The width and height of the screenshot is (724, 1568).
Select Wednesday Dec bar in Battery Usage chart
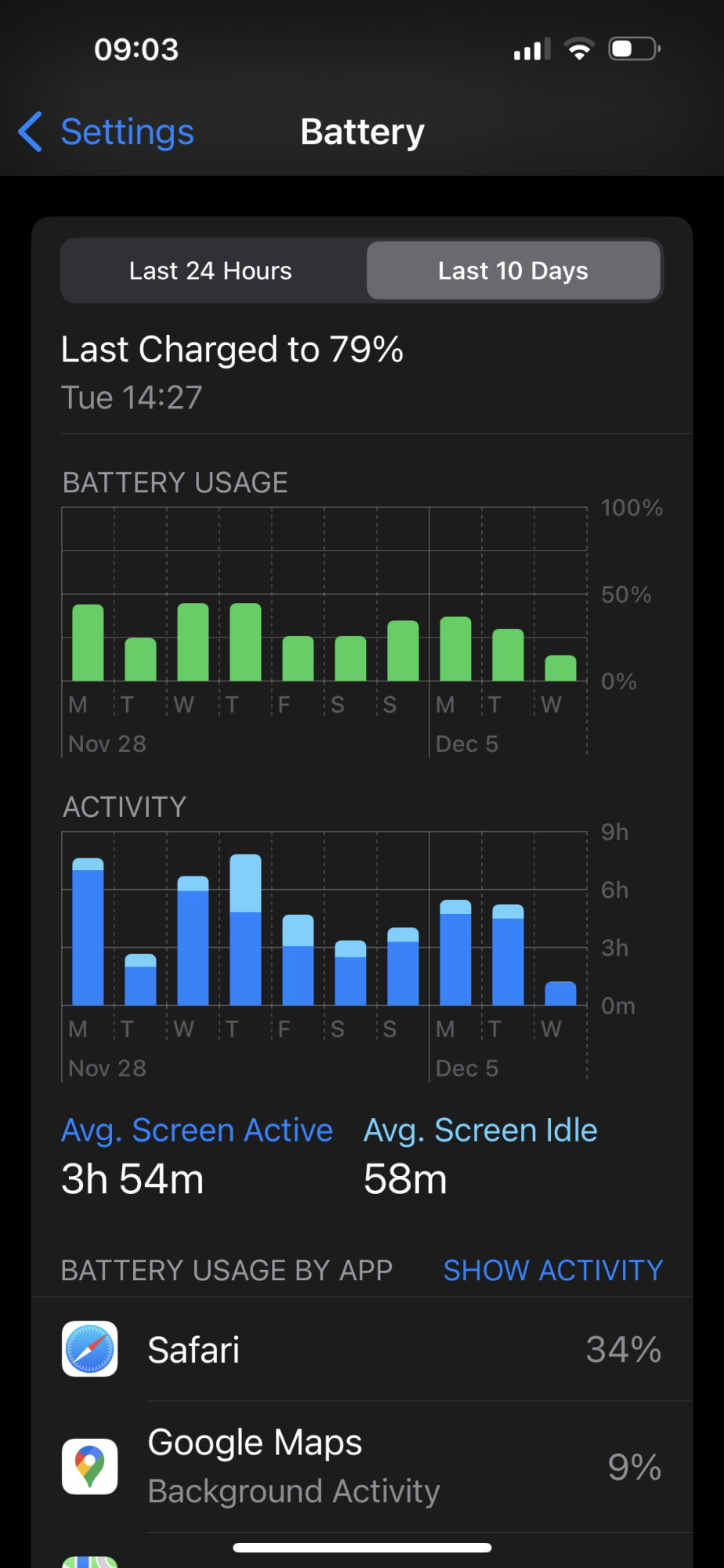(560, 668)
